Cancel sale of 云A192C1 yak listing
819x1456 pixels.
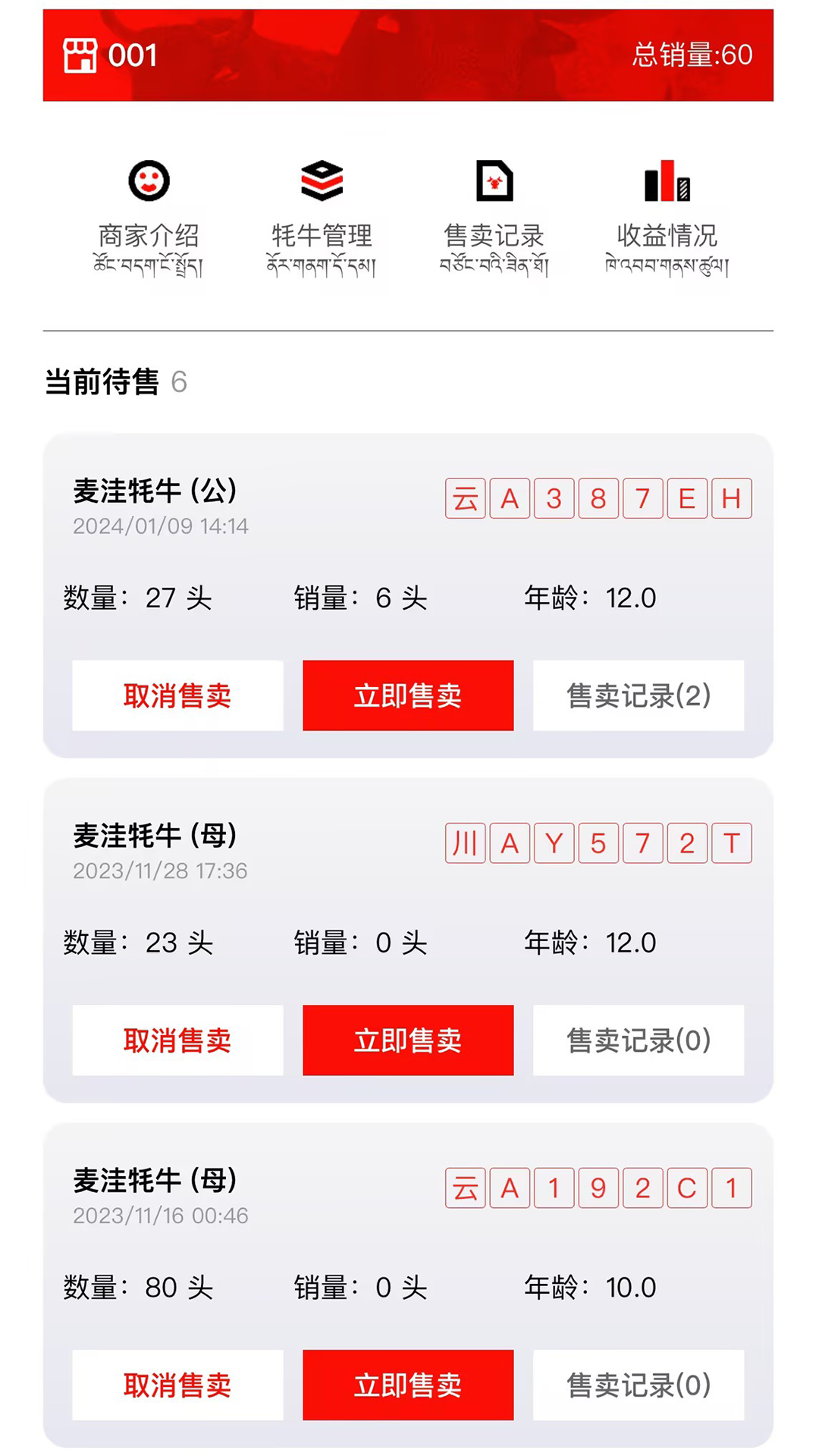[177, 1385]
